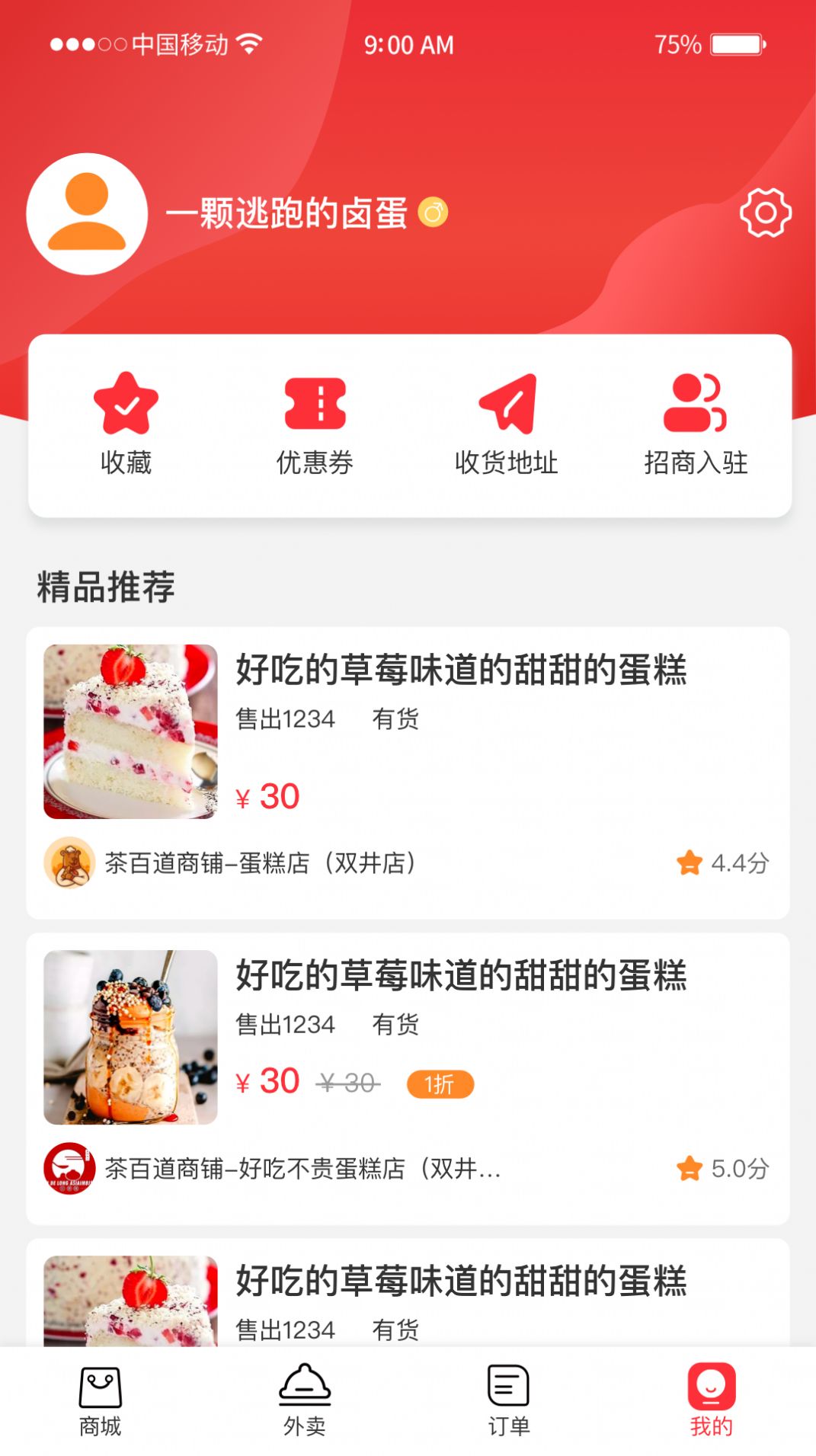Click the username 一颗逃跑的卤蛋

coord(290,214)
